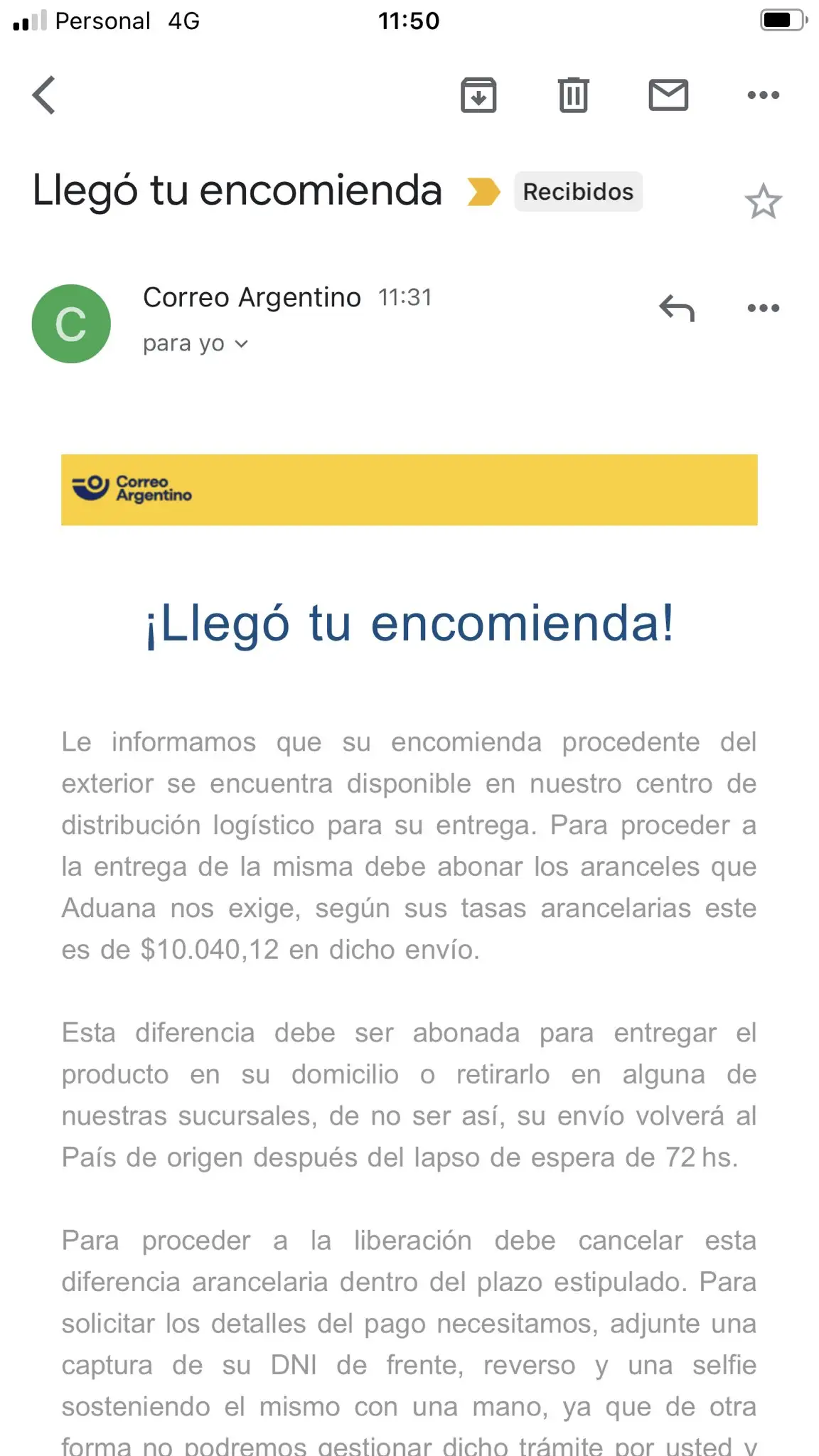819x1456 pixels.
Task: Open Correo Argentino sender avatar
Action: tap(71, 324)
